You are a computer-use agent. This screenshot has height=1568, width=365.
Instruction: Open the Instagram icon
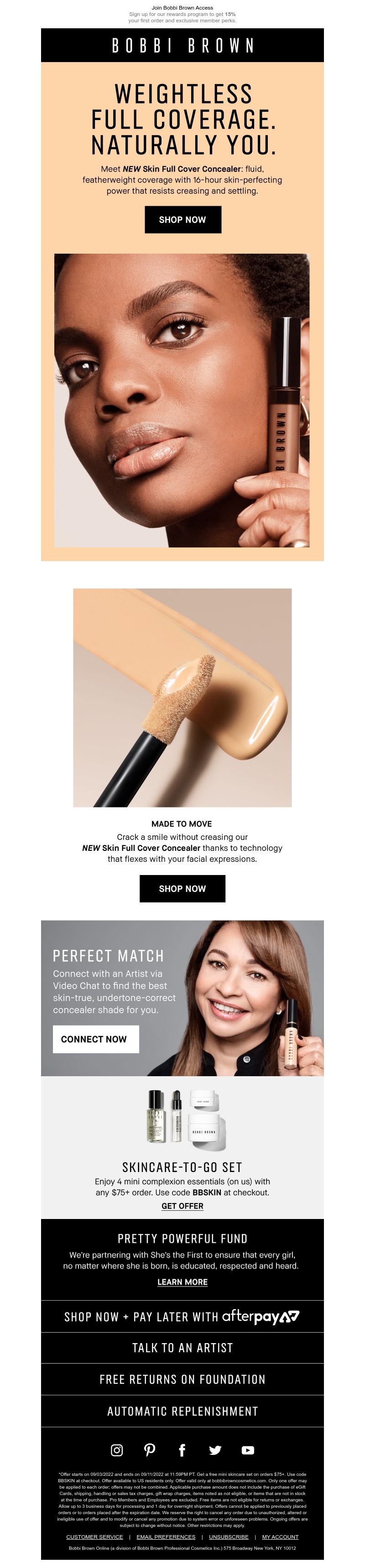point(117,1450)
